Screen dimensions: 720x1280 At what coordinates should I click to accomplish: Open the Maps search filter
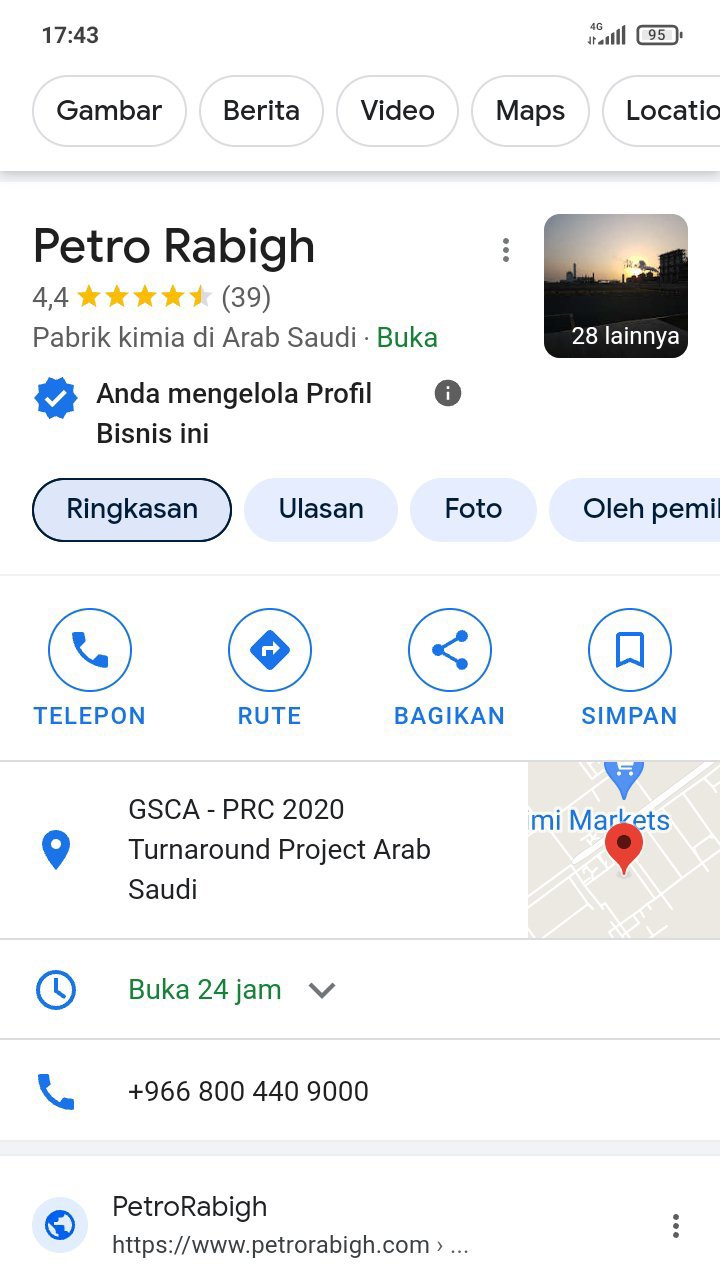[530, 111]
